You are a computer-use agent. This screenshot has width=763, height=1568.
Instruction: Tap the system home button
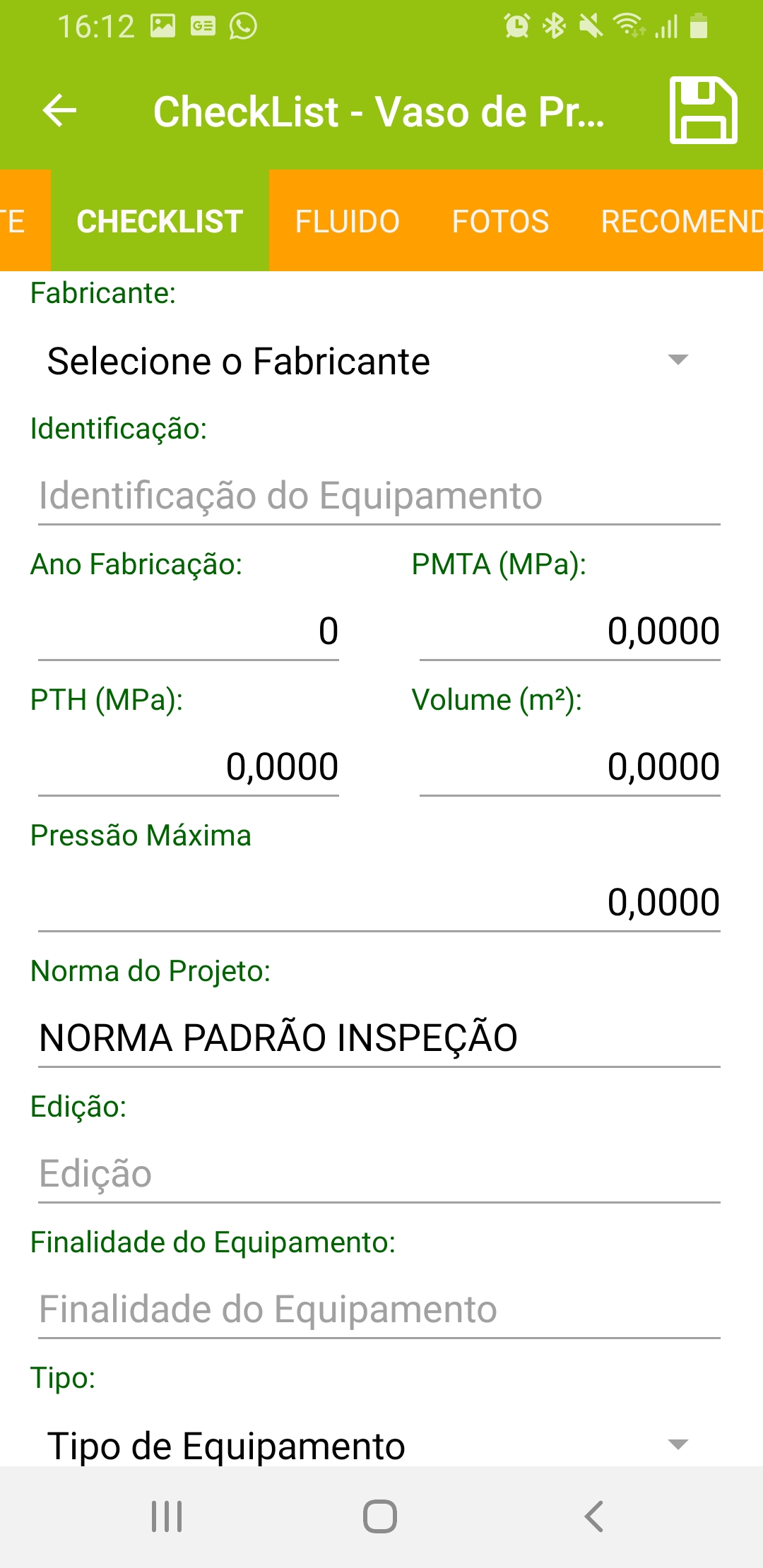click(380, 1516)
